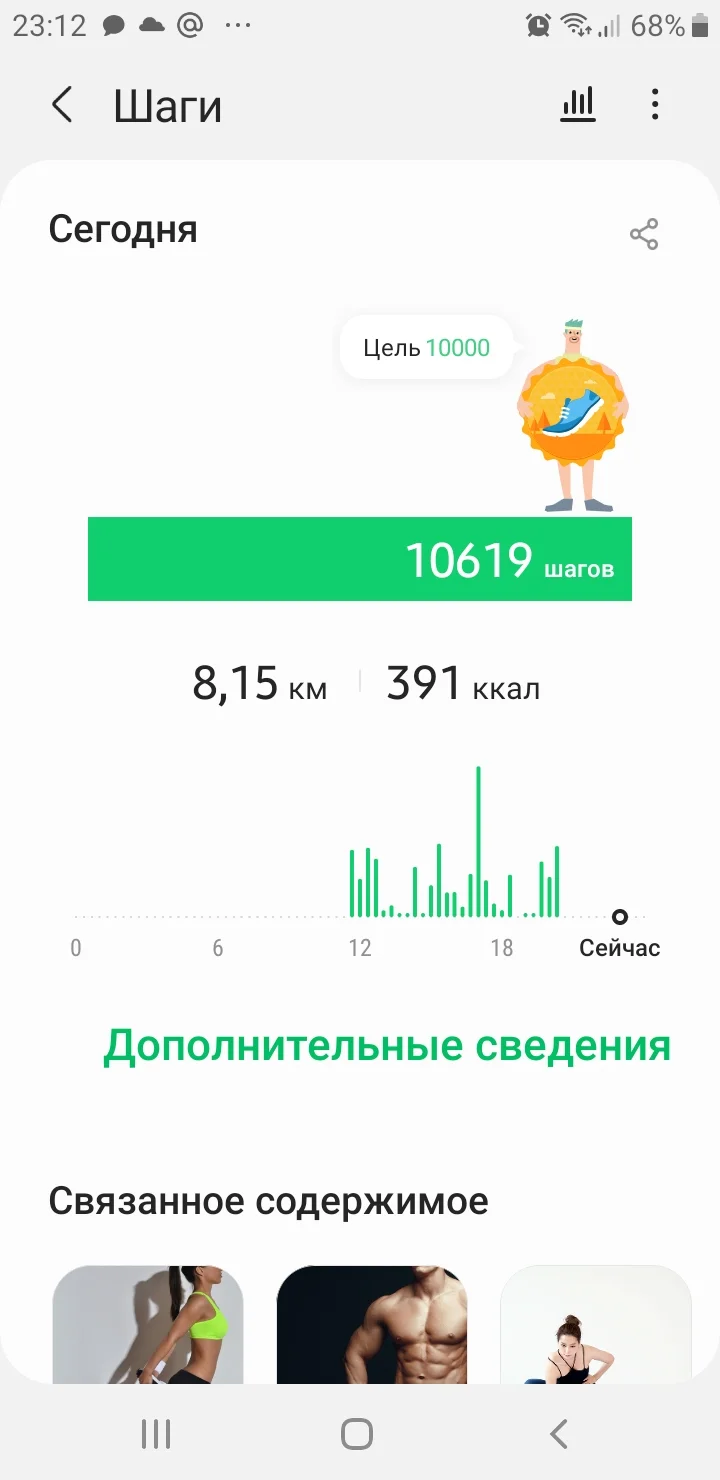The width and height of the screenshot is (720, 1480).
Task: Share today's step results
Action: coord(644,234)
